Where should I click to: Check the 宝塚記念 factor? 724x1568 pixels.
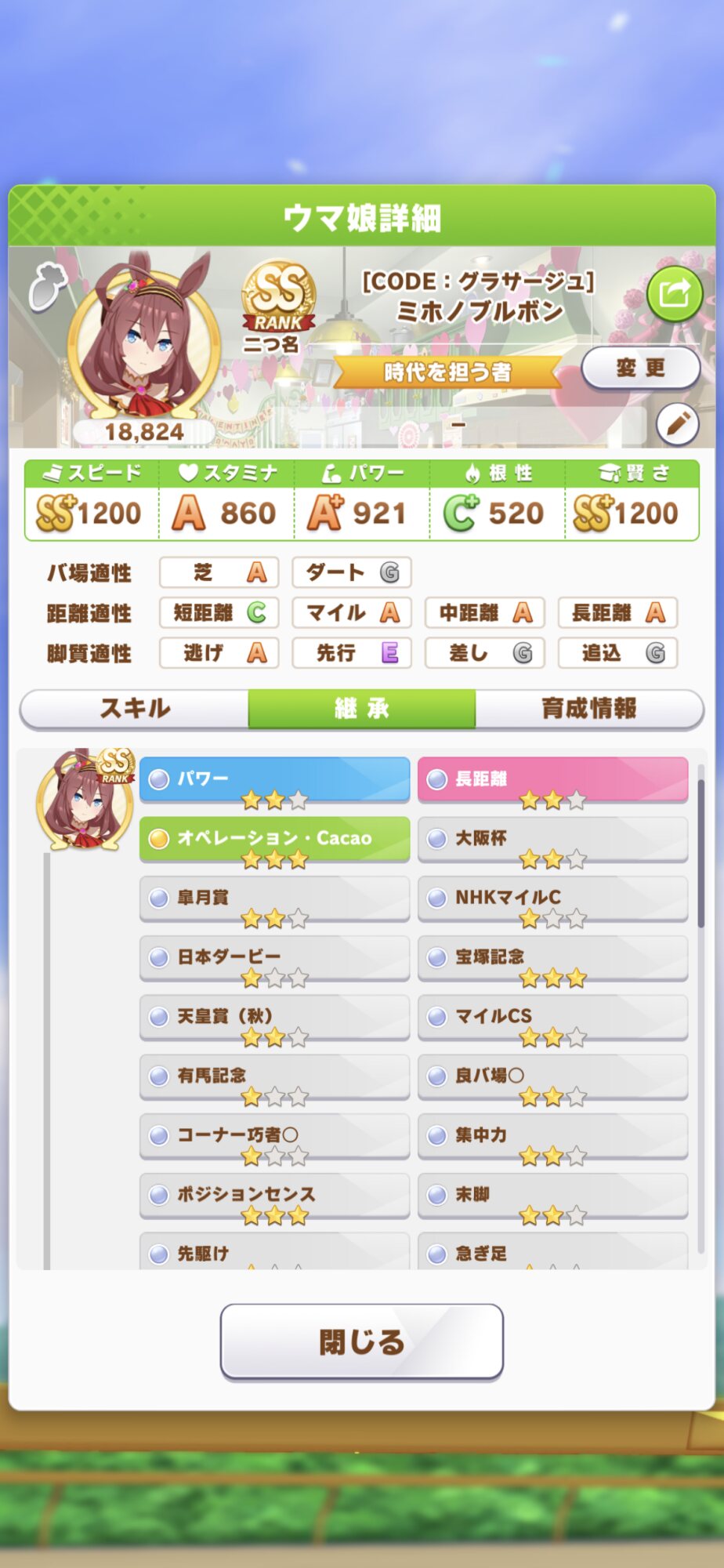(553, 959)
